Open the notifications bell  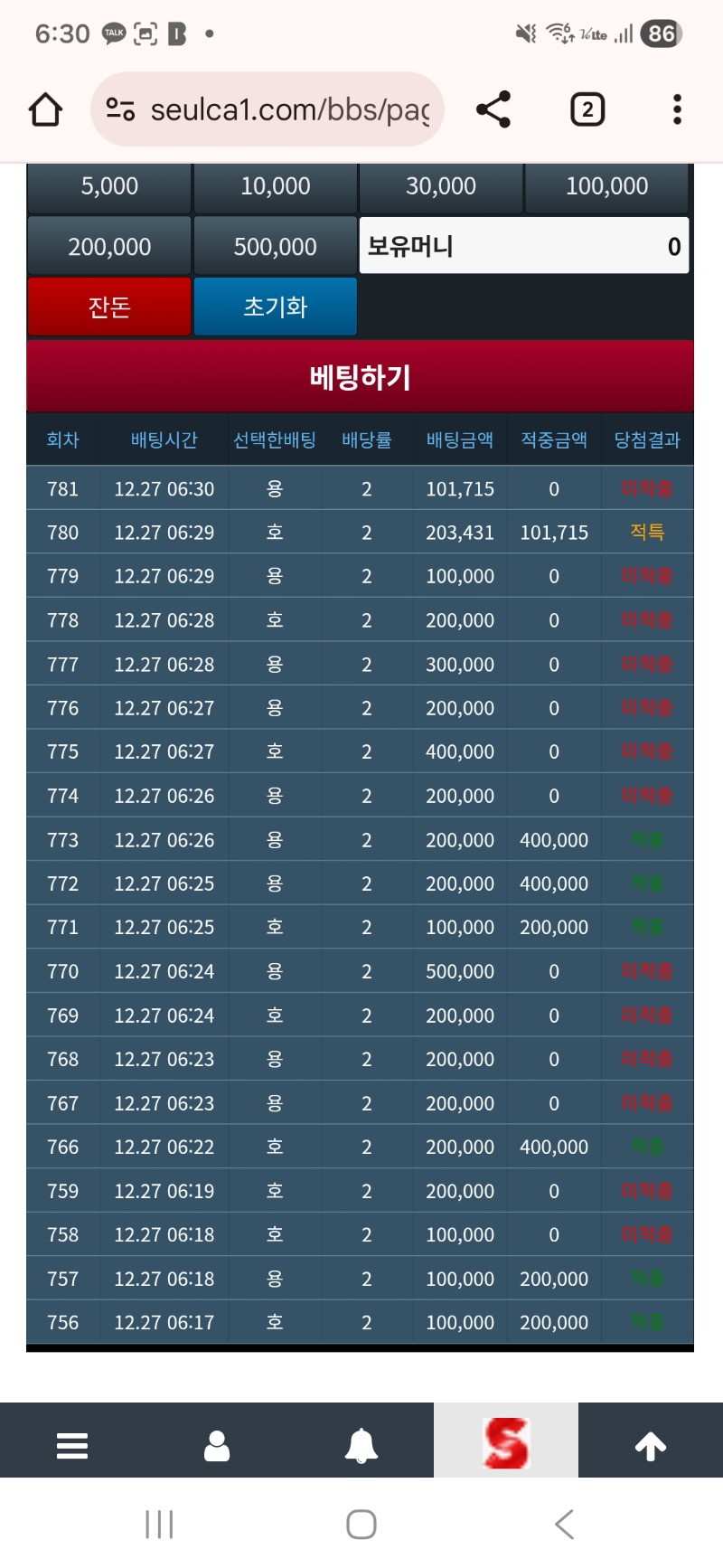[x=361, y=1445]
